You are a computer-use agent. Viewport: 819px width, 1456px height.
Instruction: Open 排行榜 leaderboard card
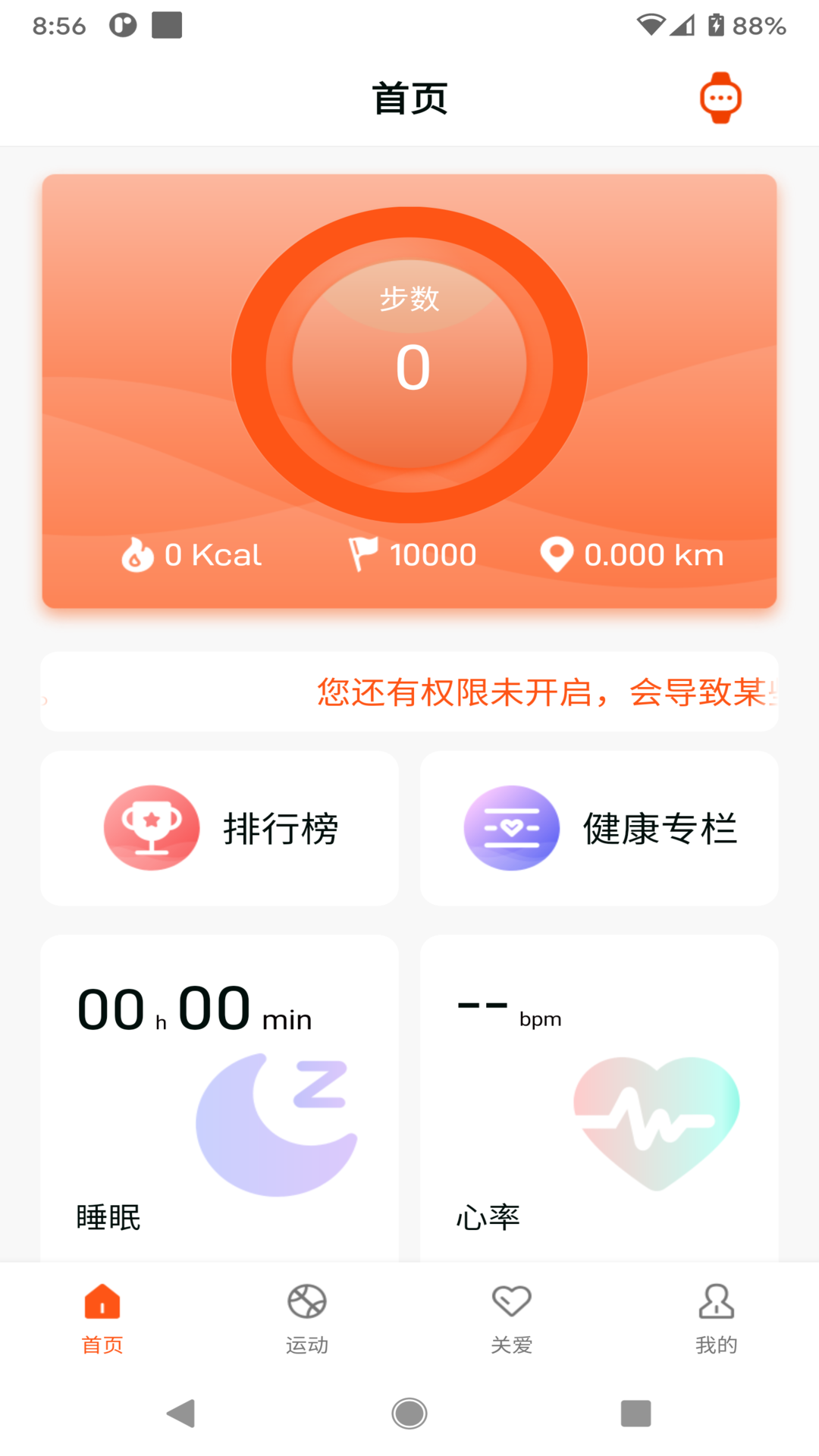220,827
